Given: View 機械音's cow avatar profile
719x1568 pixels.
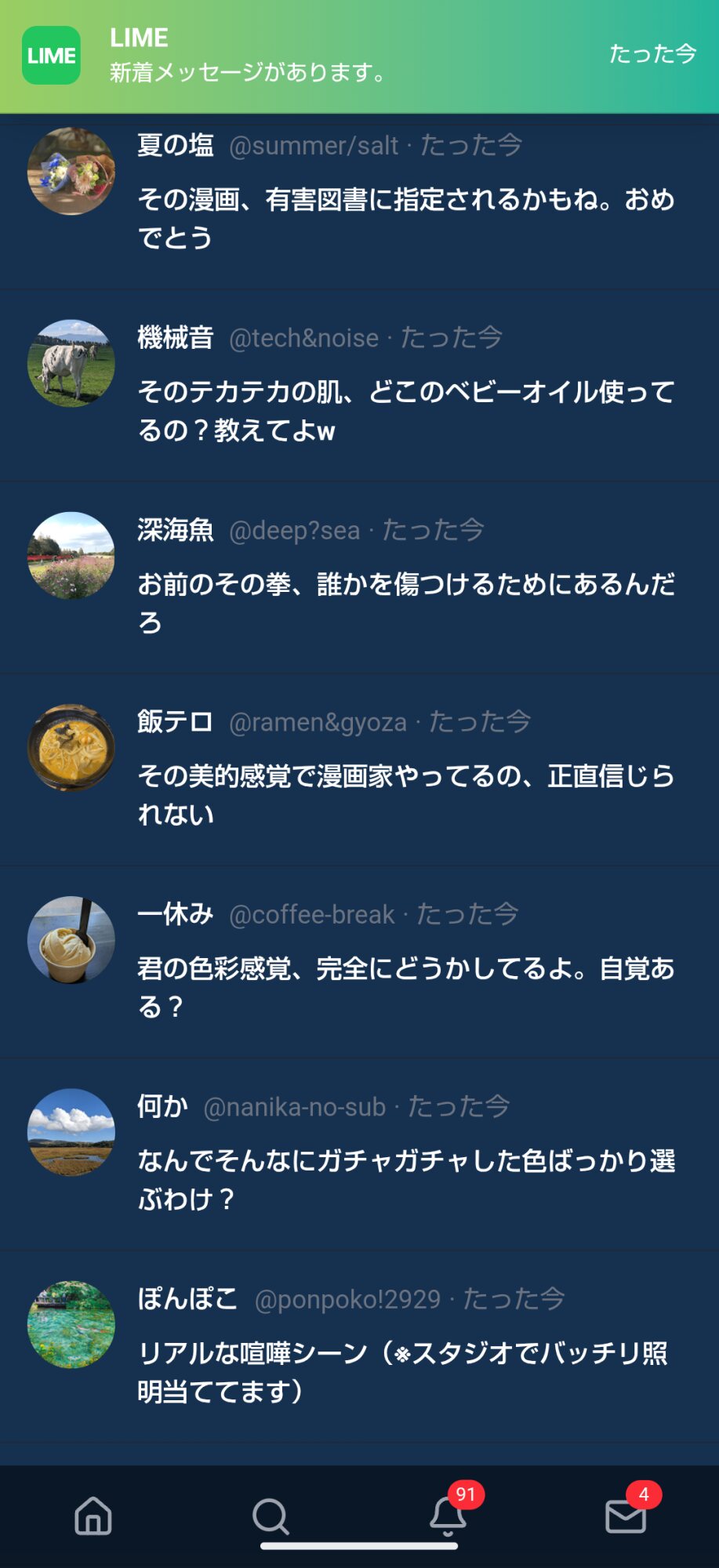Looking at the screenshot, I should (x=71, y=363).
